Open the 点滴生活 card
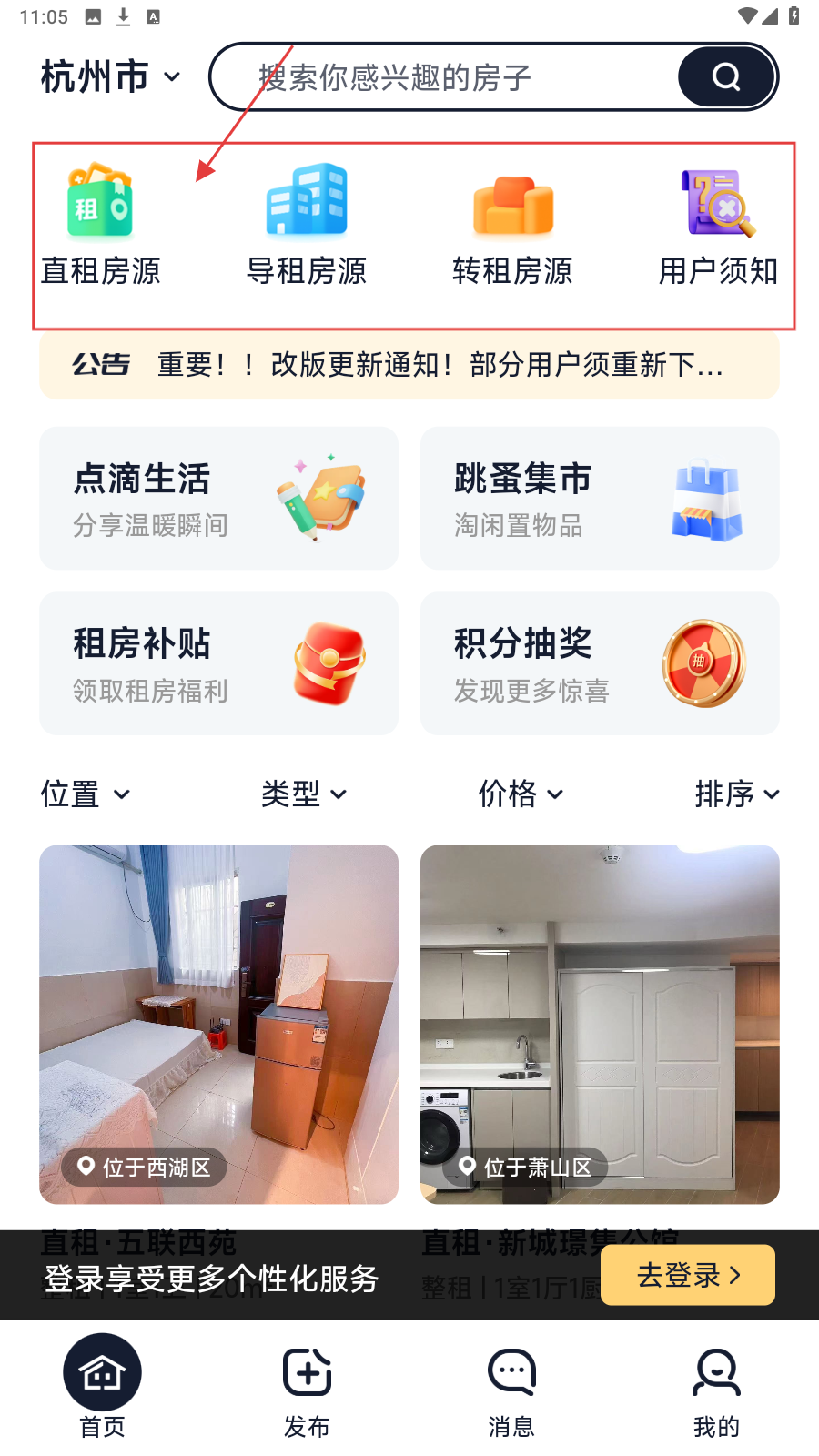 pyautogui.click(x=218, y=498)
